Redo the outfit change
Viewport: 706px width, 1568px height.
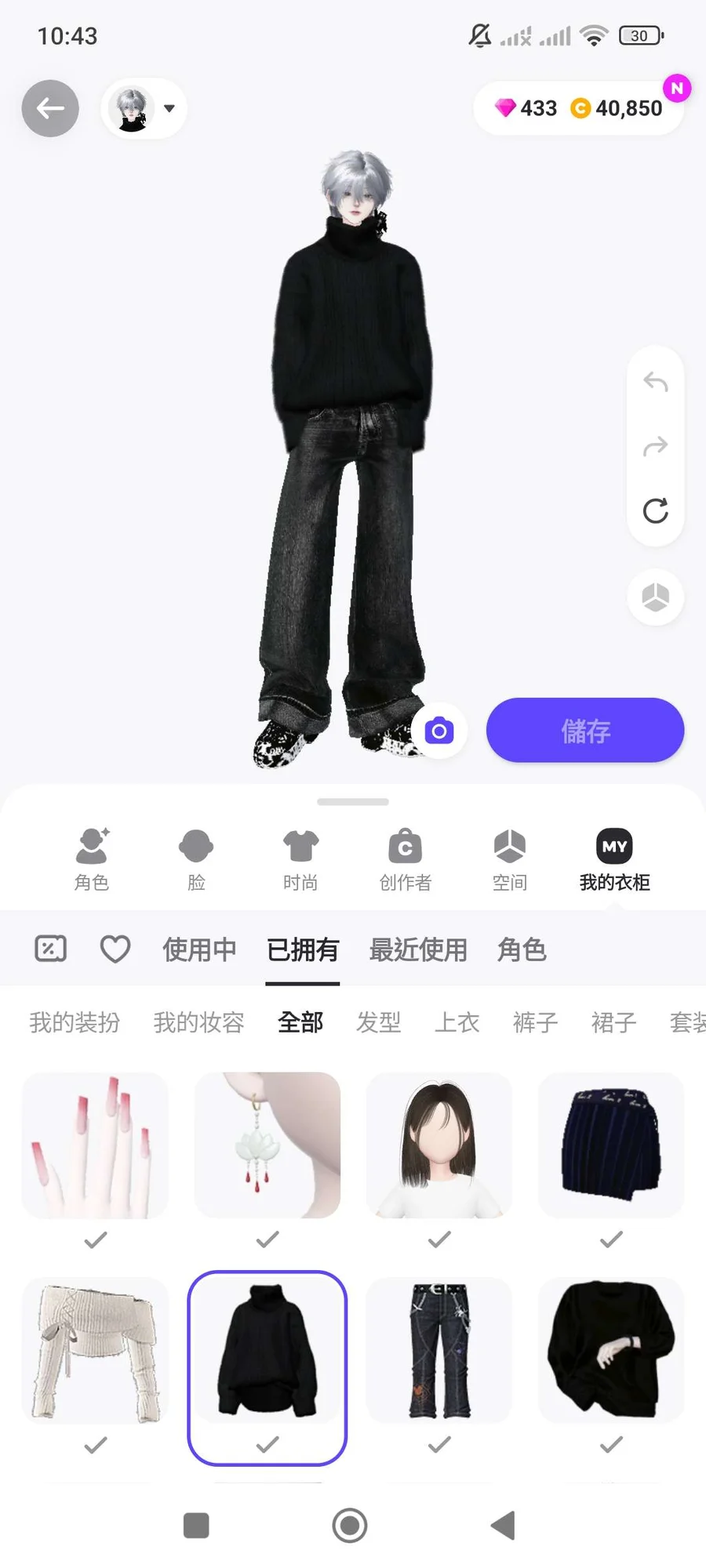[655, 447]
